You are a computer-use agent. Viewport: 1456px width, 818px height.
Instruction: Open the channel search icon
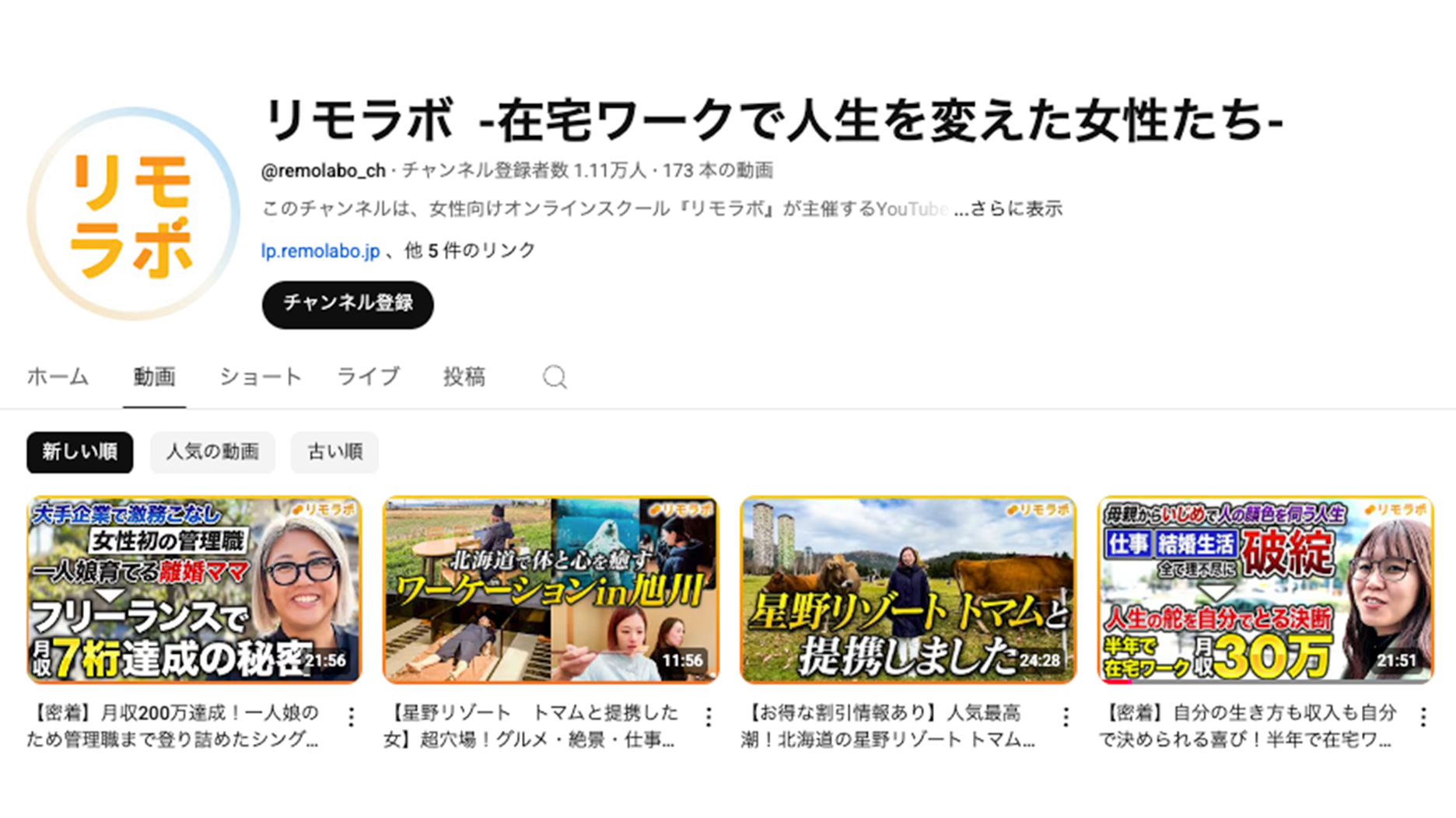(555, 377)
